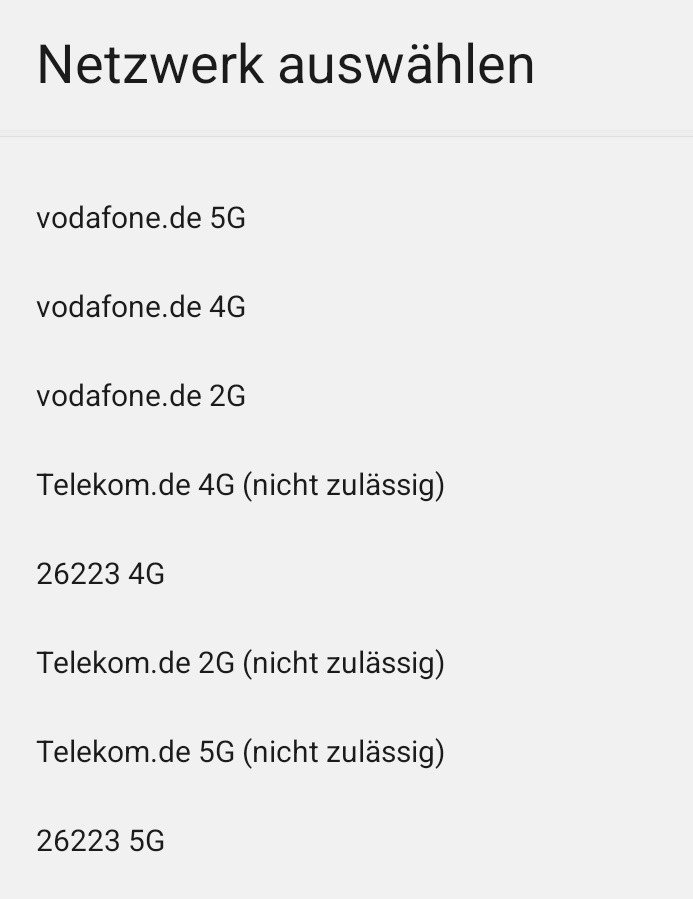
Task: Connect to vodafone.de 2G
Action: pyautogui.click(x=141, y=396)
